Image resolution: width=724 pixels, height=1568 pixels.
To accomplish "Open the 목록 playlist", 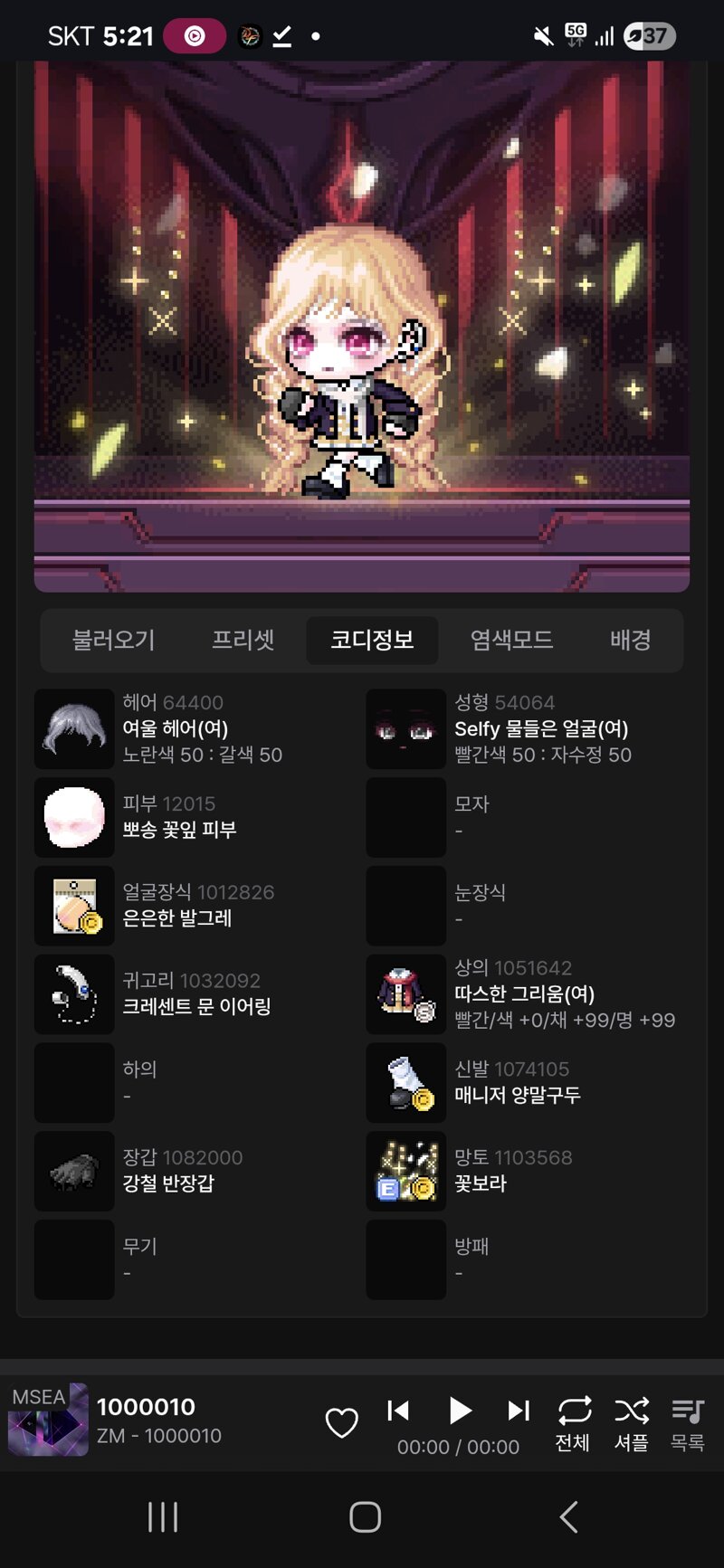I will 688,1424.
